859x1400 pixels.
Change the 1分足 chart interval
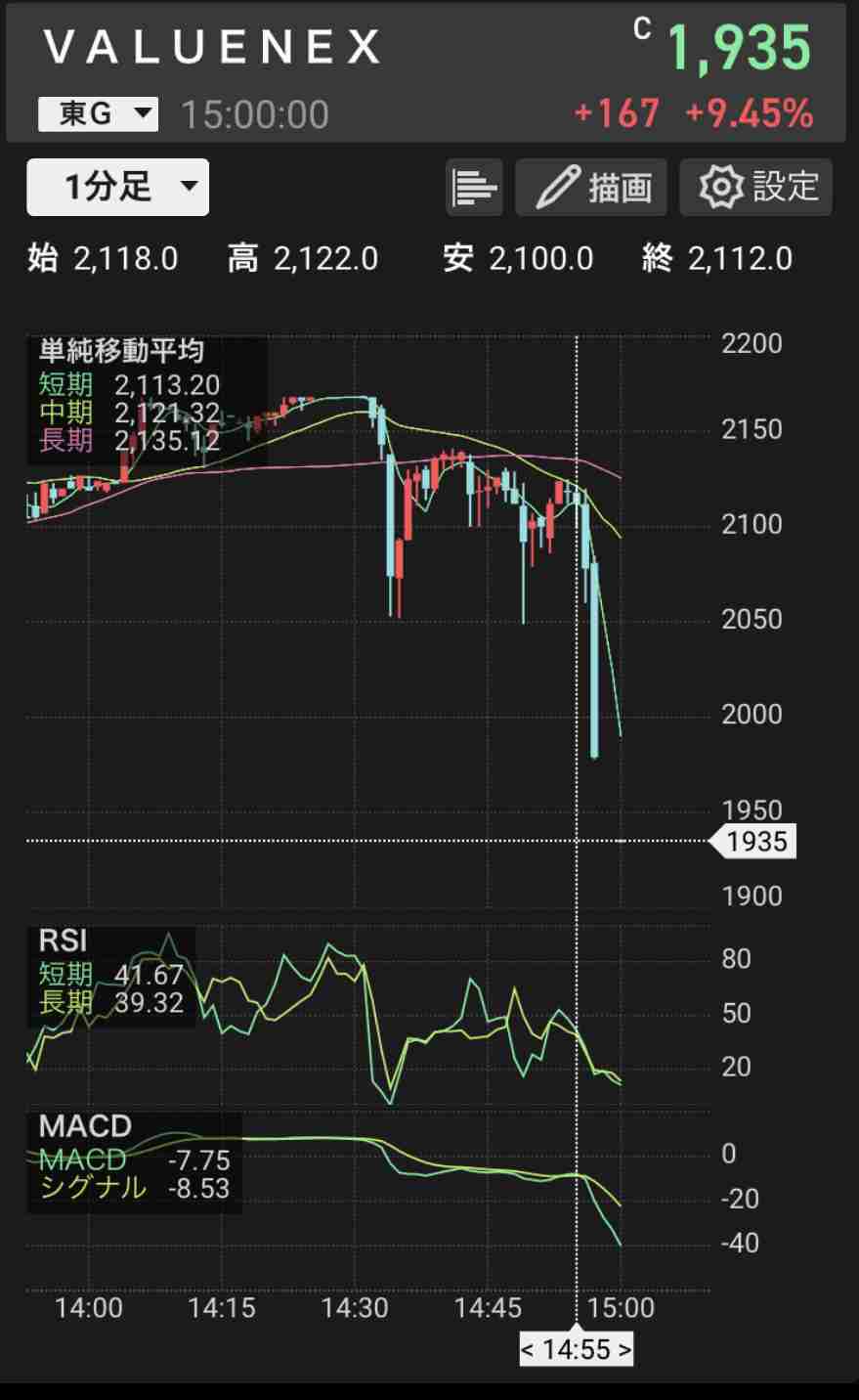[117, 187]
